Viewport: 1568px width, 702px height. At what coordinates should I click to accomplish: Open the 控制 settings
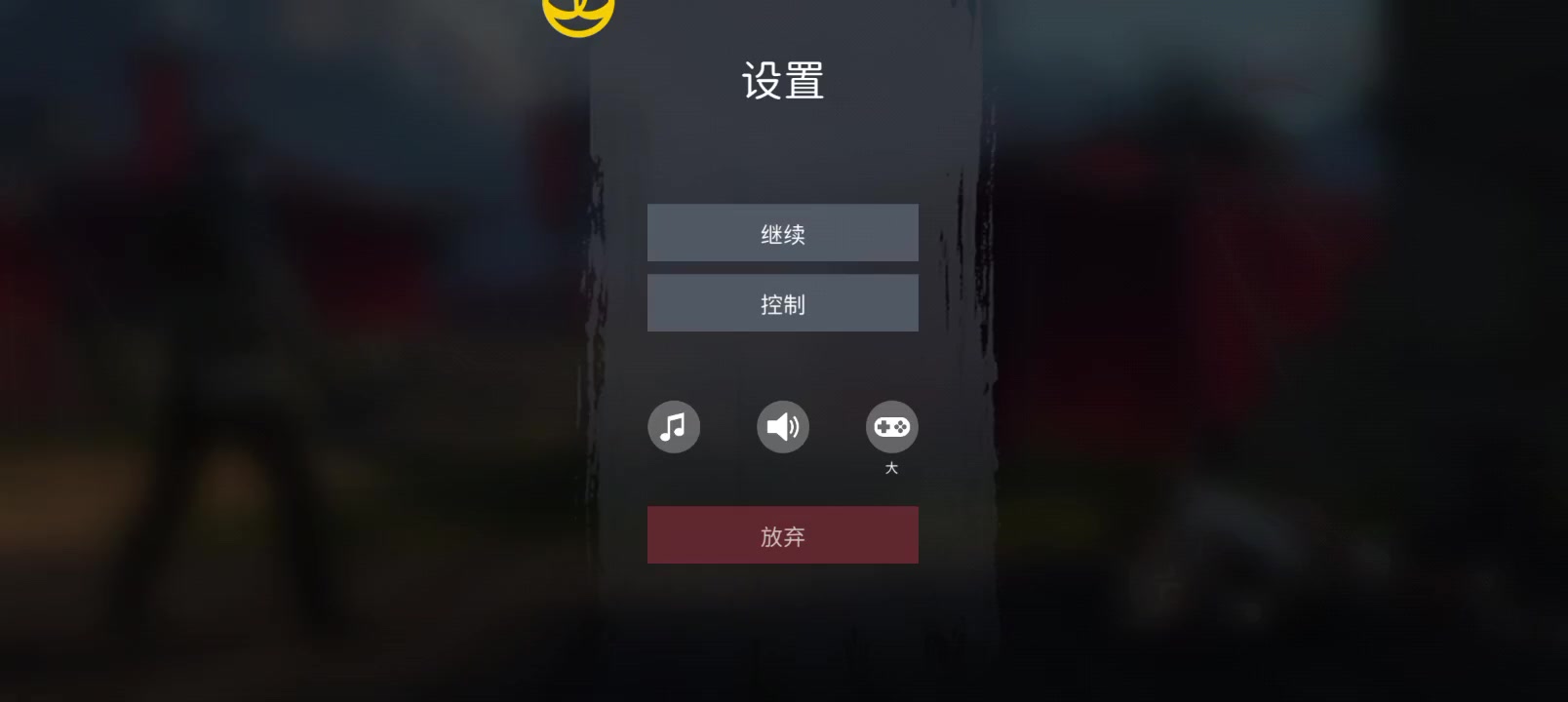tap(782, 303)
